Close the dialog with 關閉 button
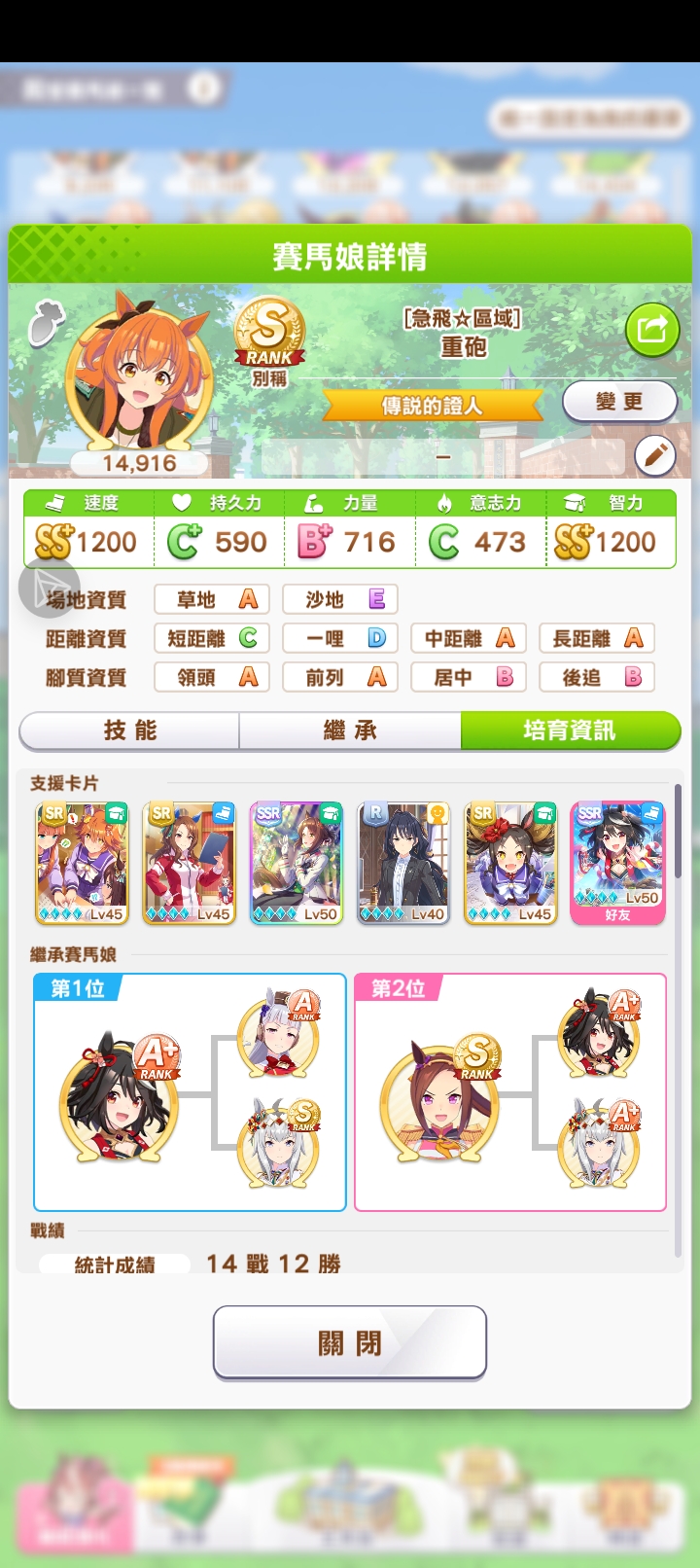This screenshot has width=700, height=1568. tap(350, 1342)
